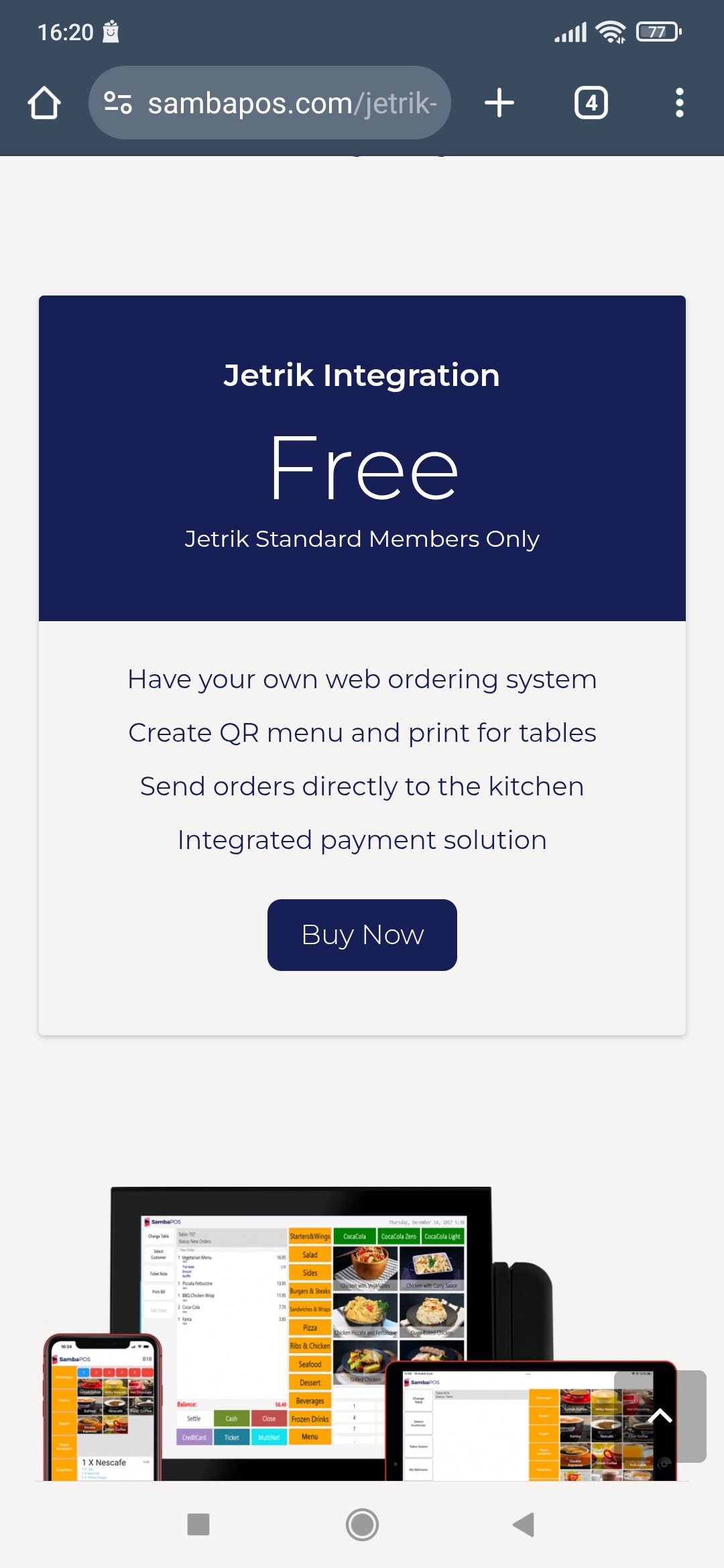Open recent apps from the navigation bar
The height and width of the screenshot is (1568, 724).
[x=198, y=1524]
